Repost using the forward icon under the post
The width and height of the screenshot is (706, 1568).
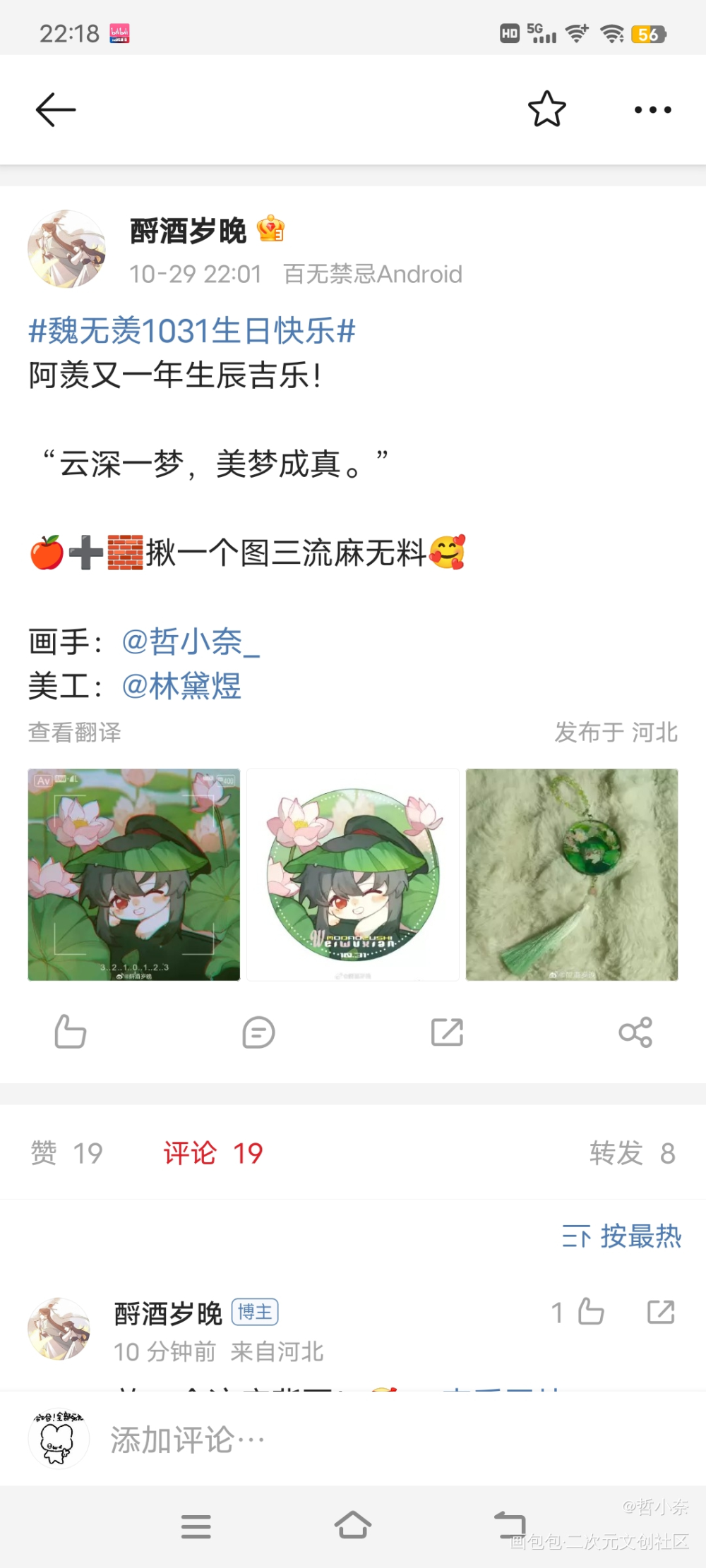click(447, 1032)
